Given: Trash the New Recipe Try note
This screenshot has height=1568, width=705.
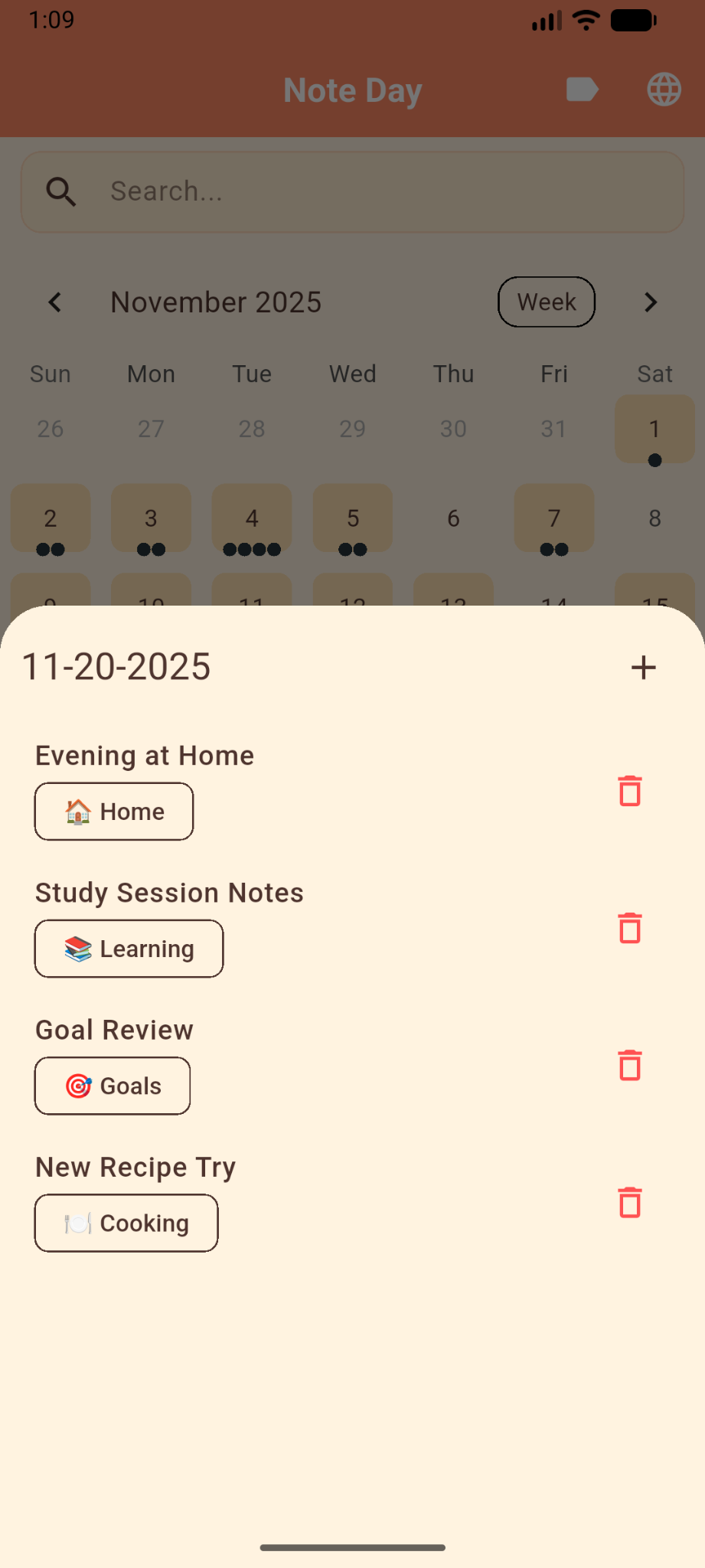Looking at the screenshot, I should click(630, 1202).
